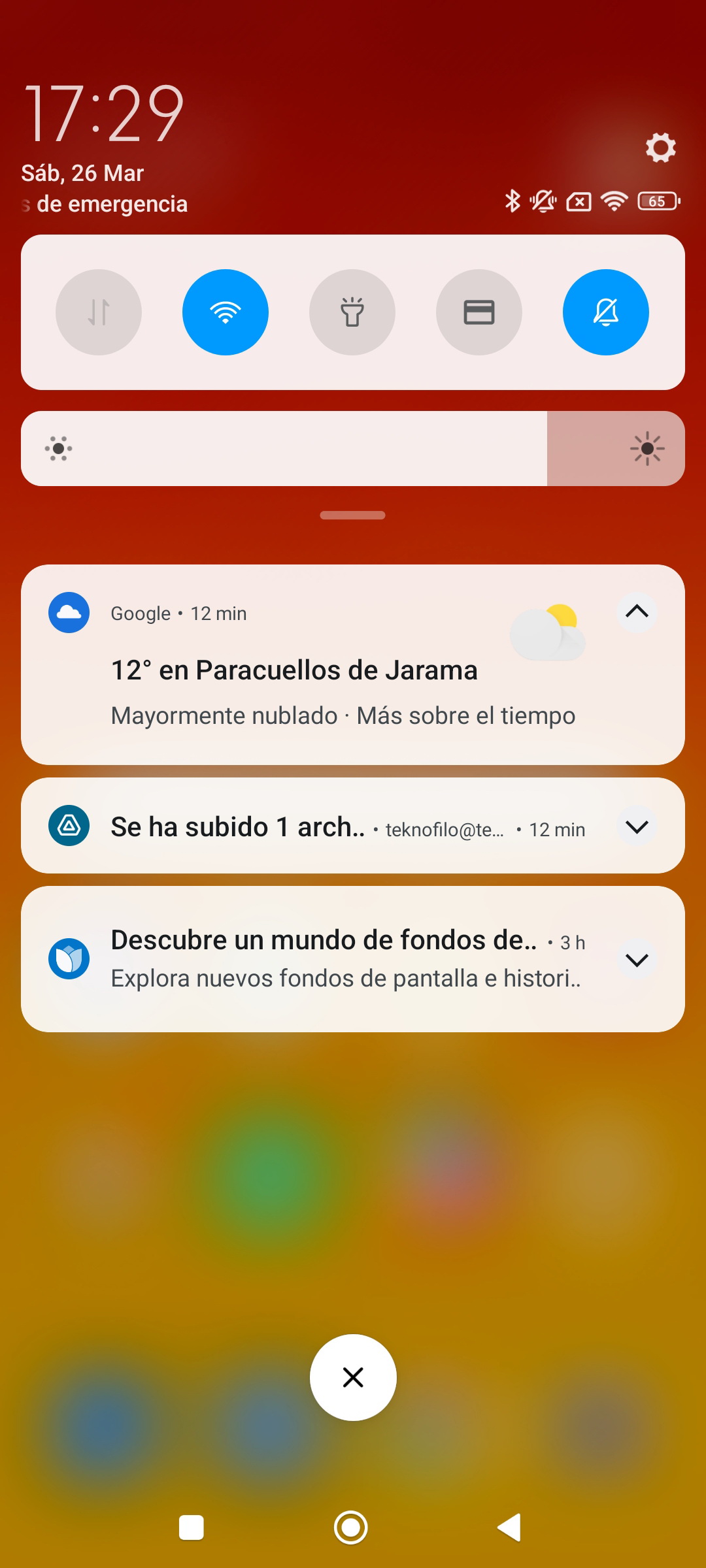
Task: Open recent apps
Action: point(192,1527)
